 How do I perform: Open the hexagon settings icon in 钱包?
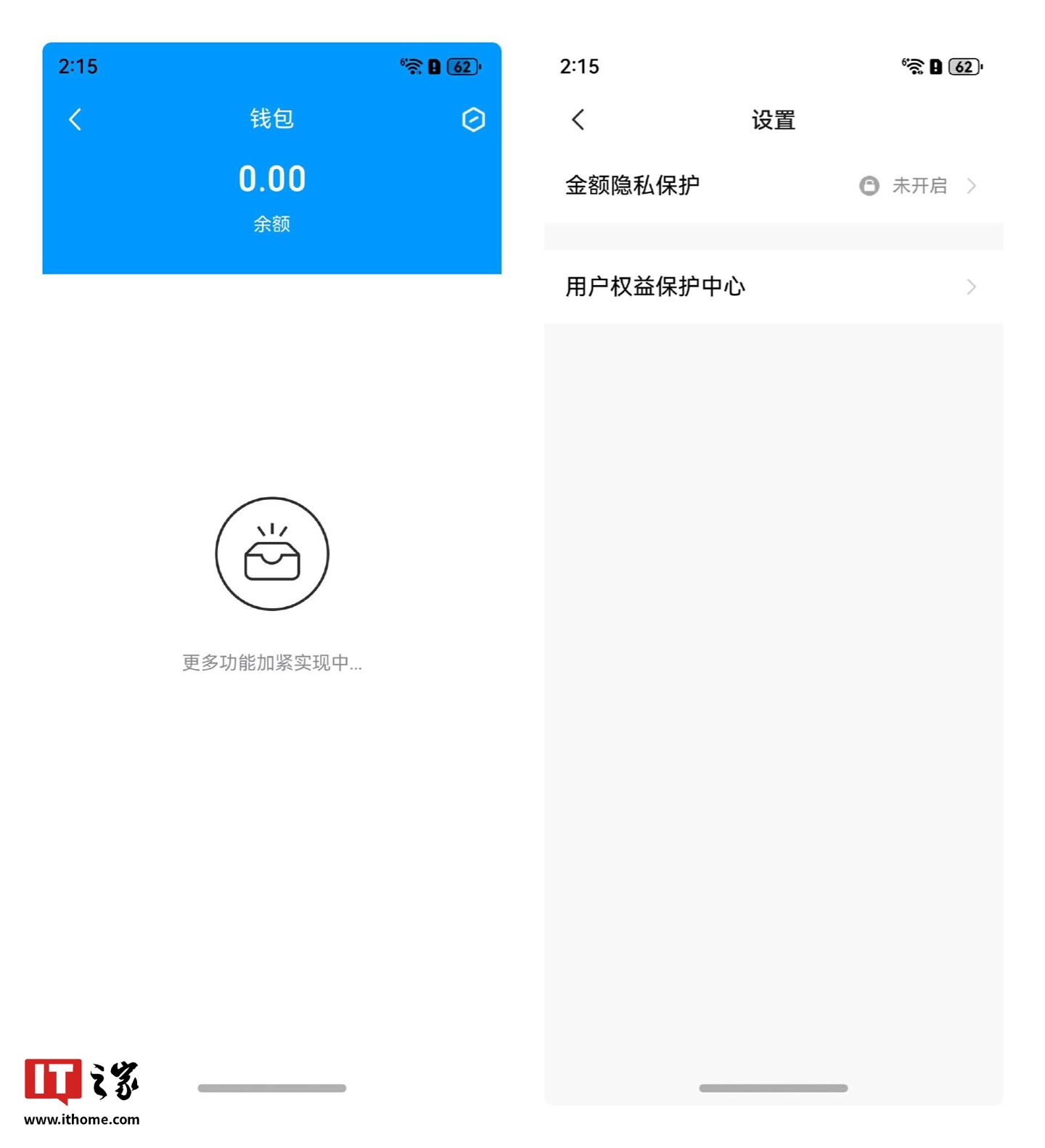[x=473, y=119]
